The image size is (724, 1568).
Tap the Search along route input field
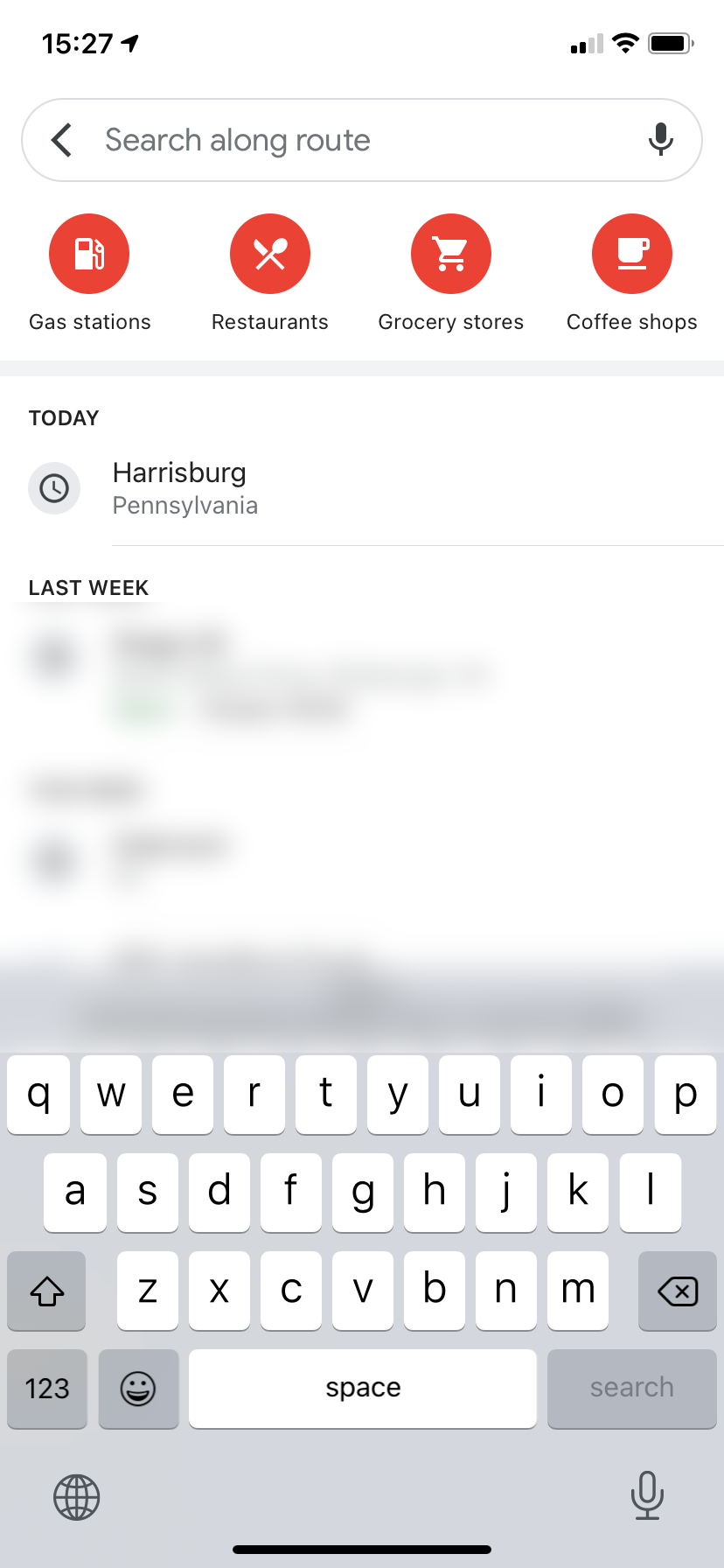[350, 140]
